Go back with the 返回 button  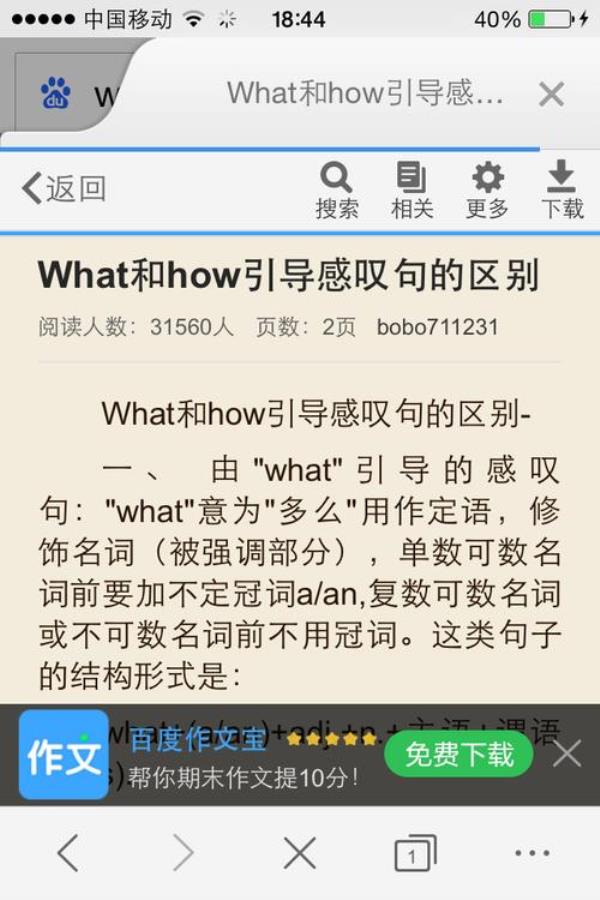pos(64,189)
